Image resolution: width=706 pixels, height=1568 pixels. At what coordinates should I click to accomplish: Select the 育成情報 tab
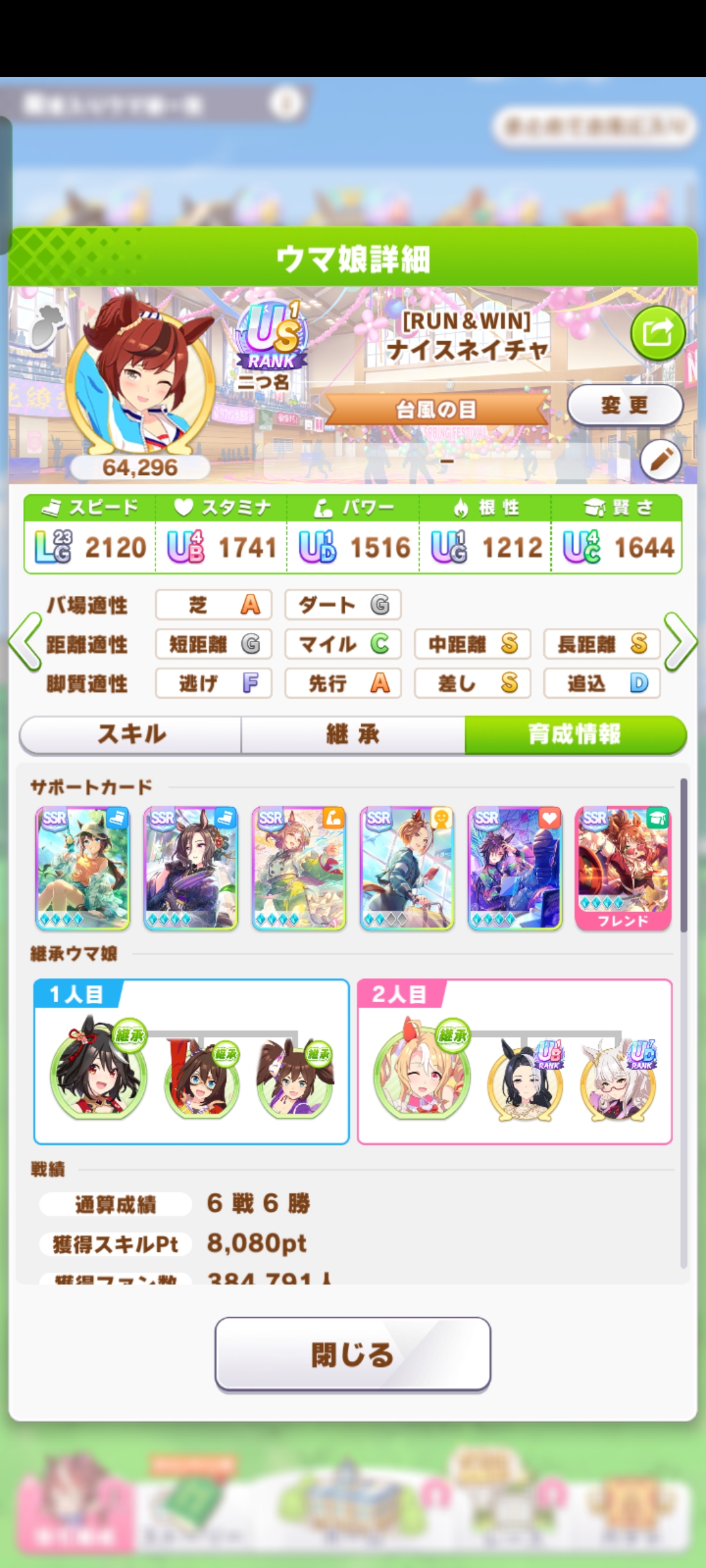[575, 734]
